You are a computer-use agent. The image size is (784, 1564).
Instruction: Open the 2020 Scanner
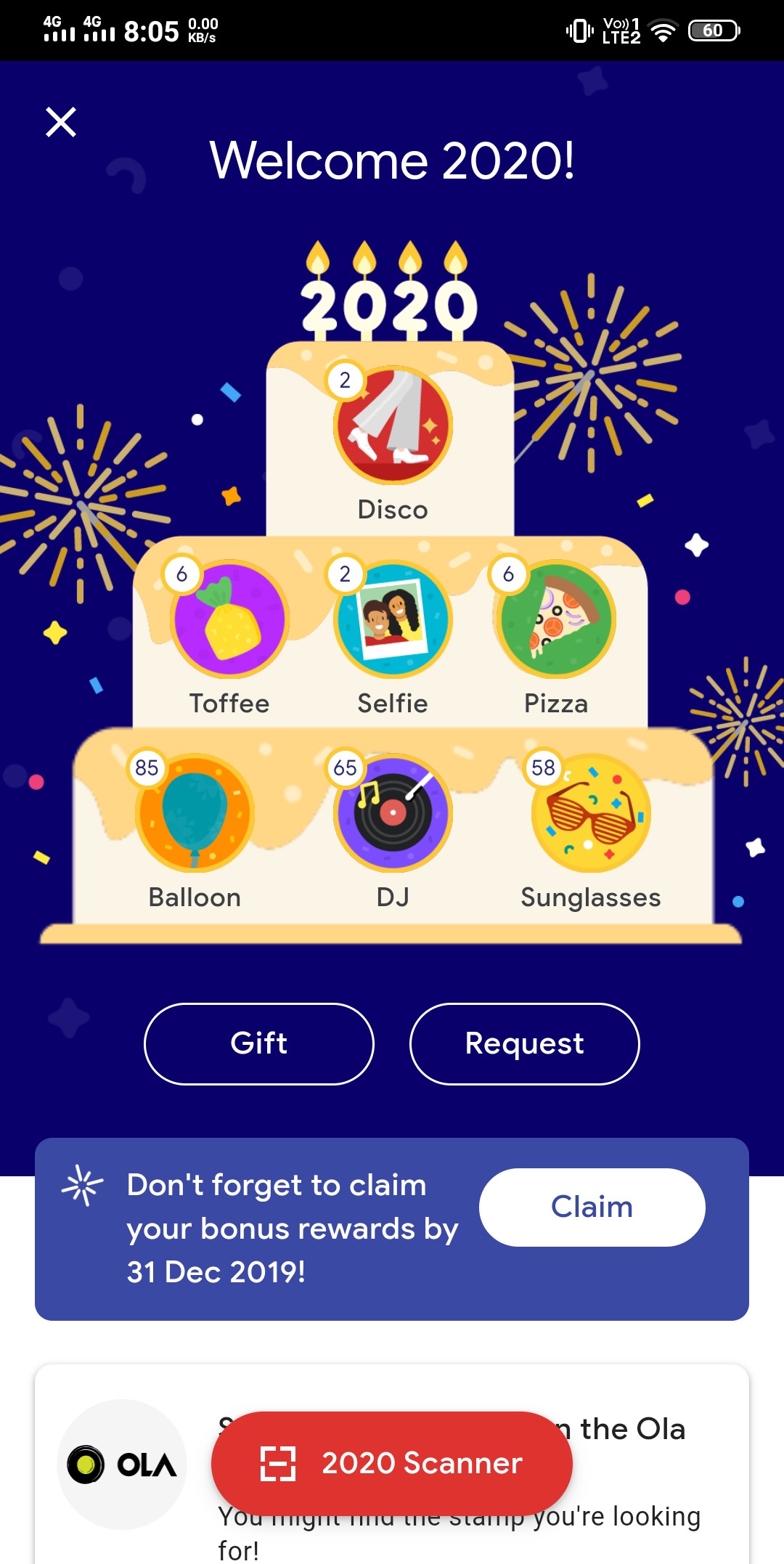pos(392,1462)
